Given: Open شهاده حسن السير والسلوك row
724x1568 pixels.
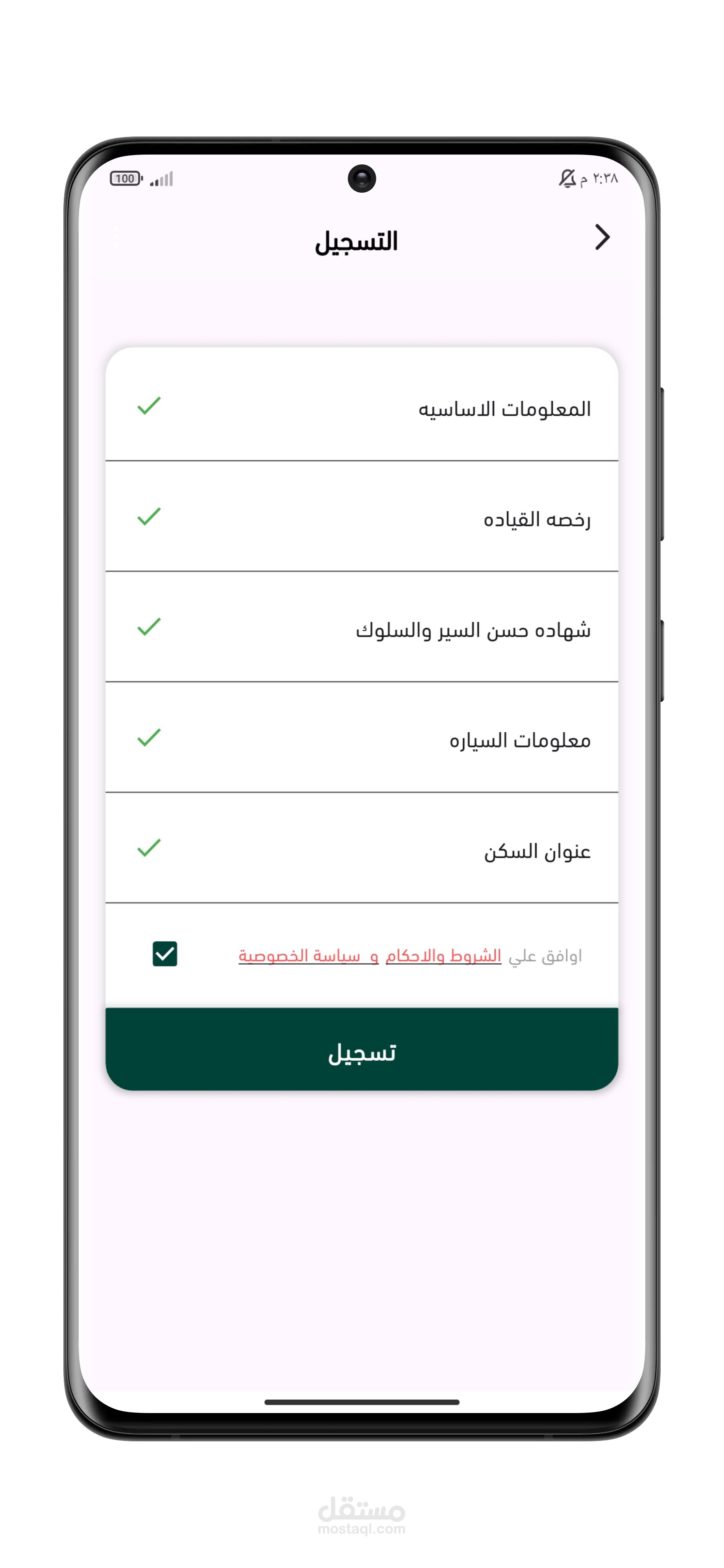Looking at the screenshot, I should coord(362,627).
